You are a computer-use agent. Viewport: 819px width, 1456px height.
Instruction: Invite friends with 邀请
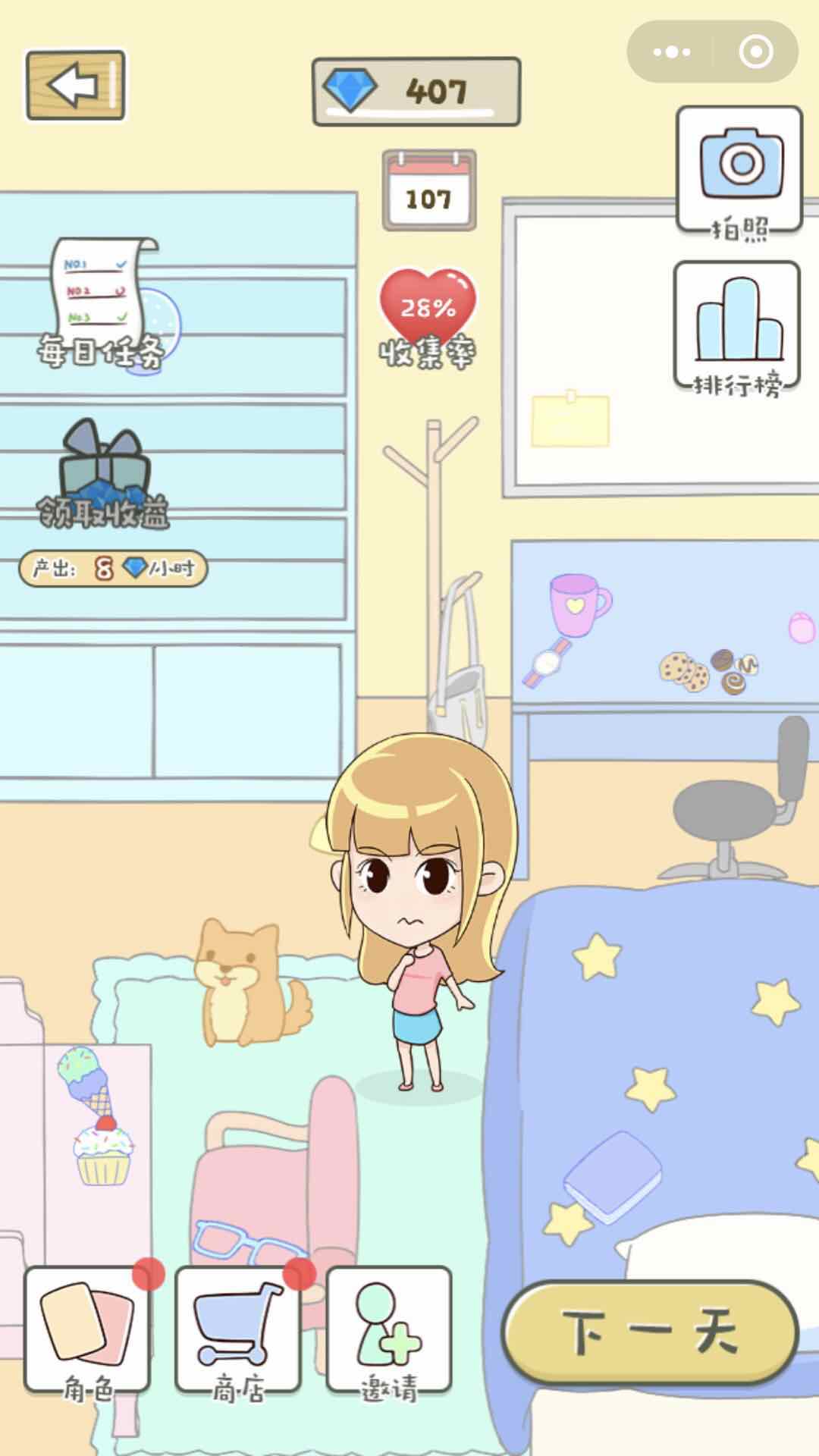[389, 1332]
